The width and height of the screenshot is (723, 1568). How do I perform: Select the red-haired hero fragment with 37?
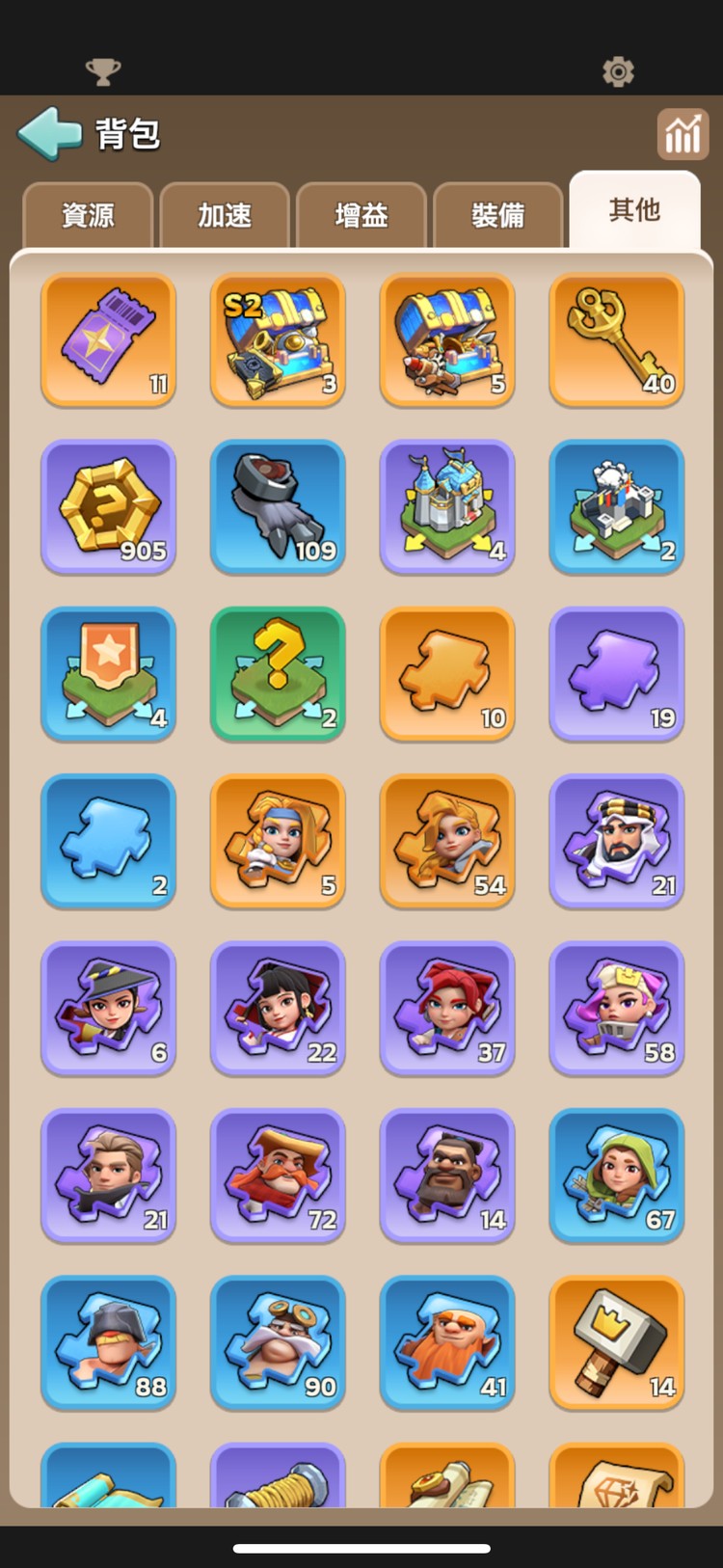(x=447, y=1008)
